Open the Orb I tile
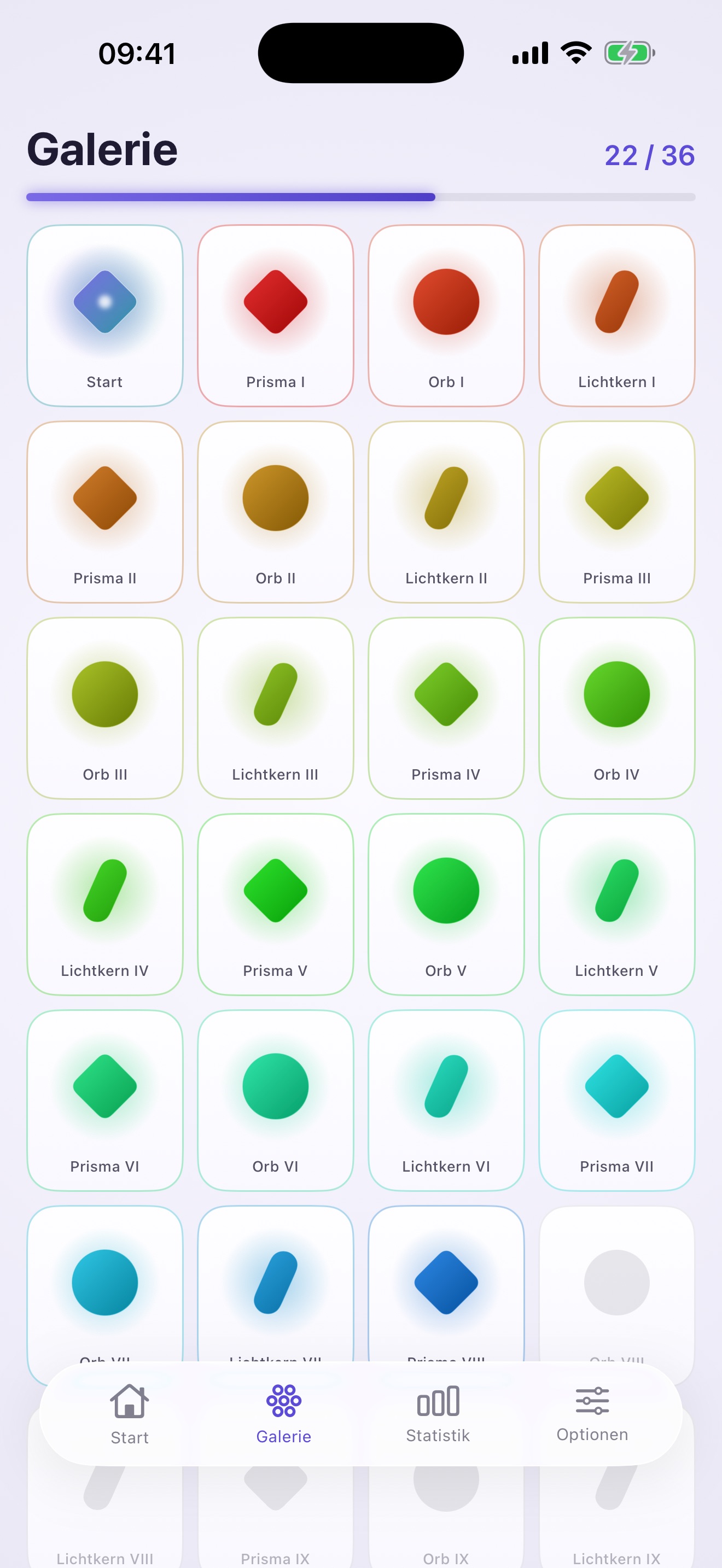 pyautogui.click(x=446, y=315)
